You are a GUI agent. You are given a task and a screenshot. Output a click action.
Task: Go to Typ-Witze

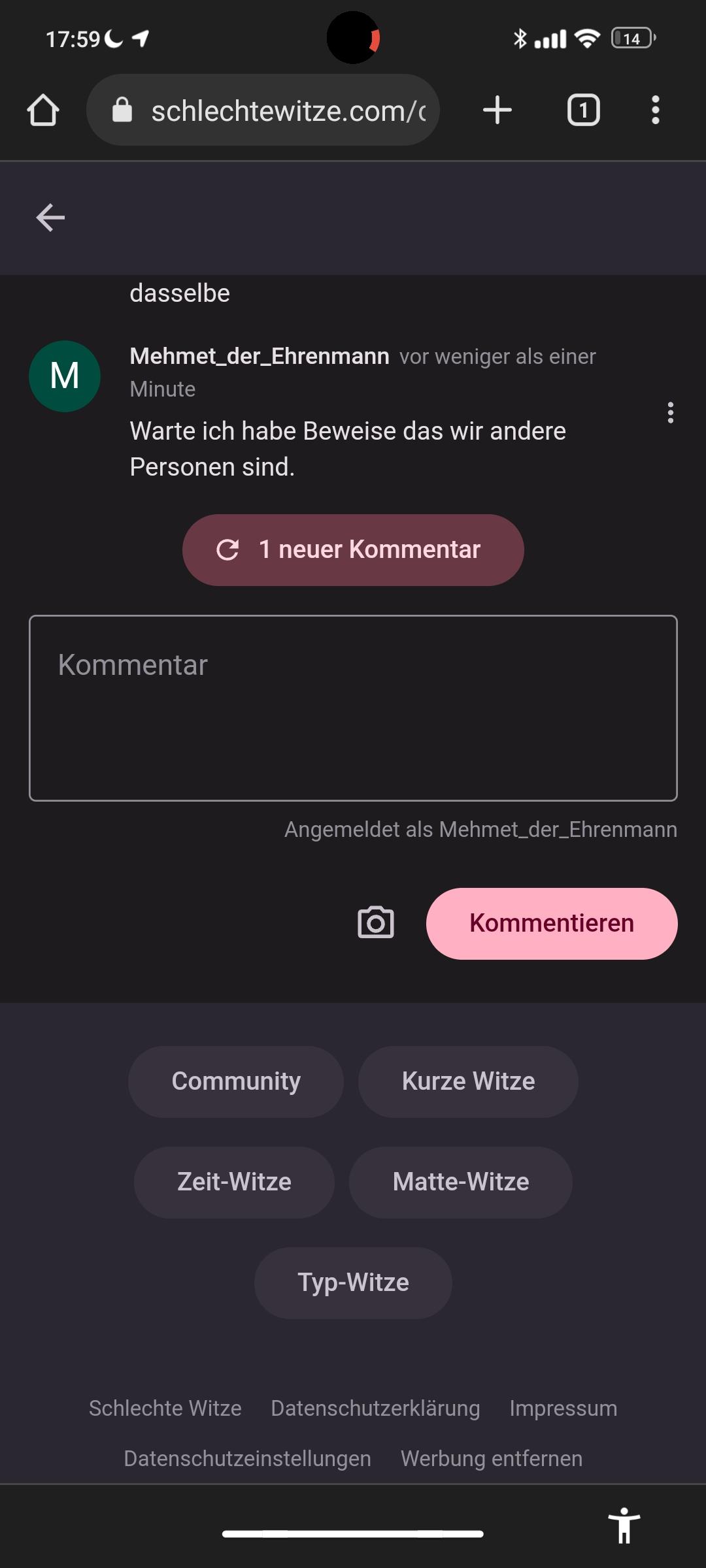pos(353,1282)
